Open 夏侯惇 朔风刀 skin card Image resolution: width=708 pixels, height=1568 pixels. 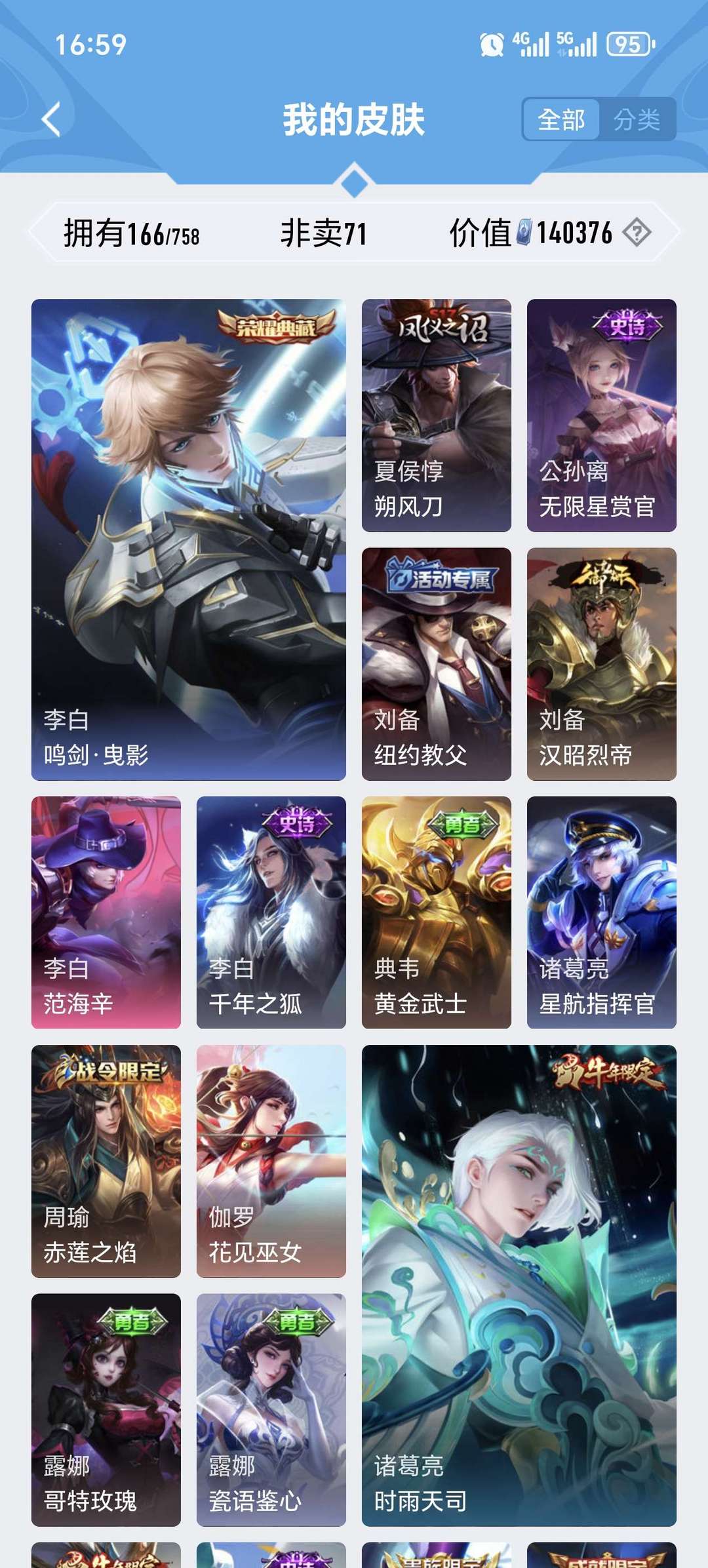437,415
